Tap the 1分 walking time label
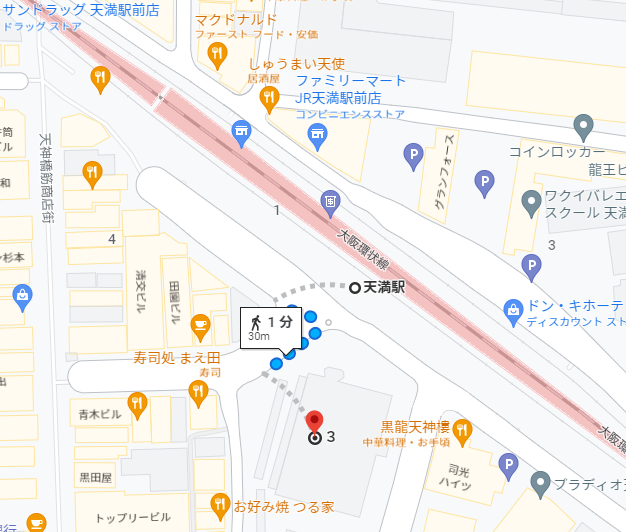626x532 pixels. [269, 327]
